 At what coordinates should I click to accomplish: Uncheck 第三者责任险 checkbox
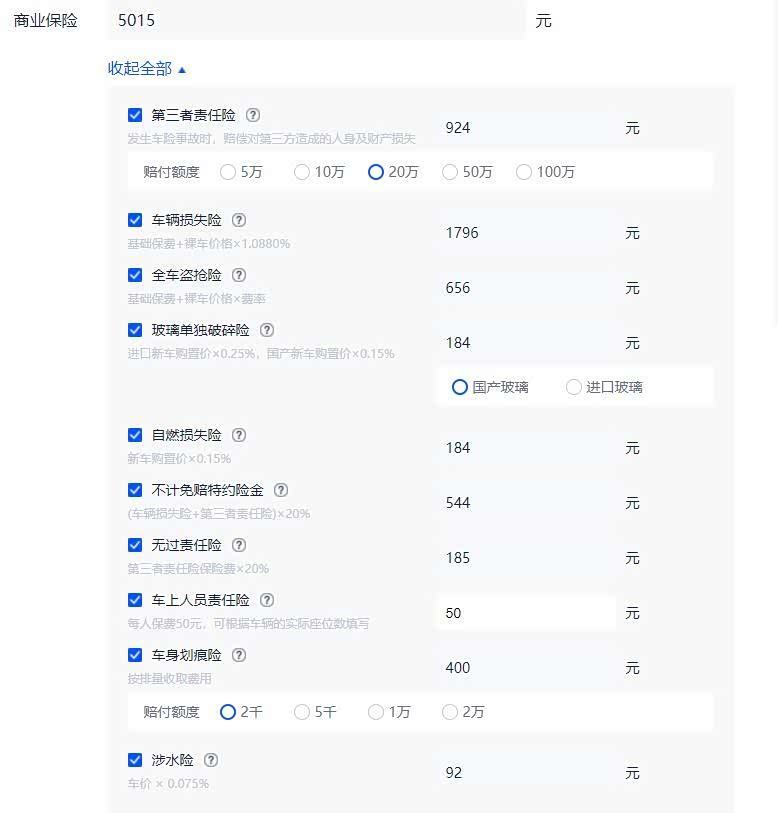[135, 115]
